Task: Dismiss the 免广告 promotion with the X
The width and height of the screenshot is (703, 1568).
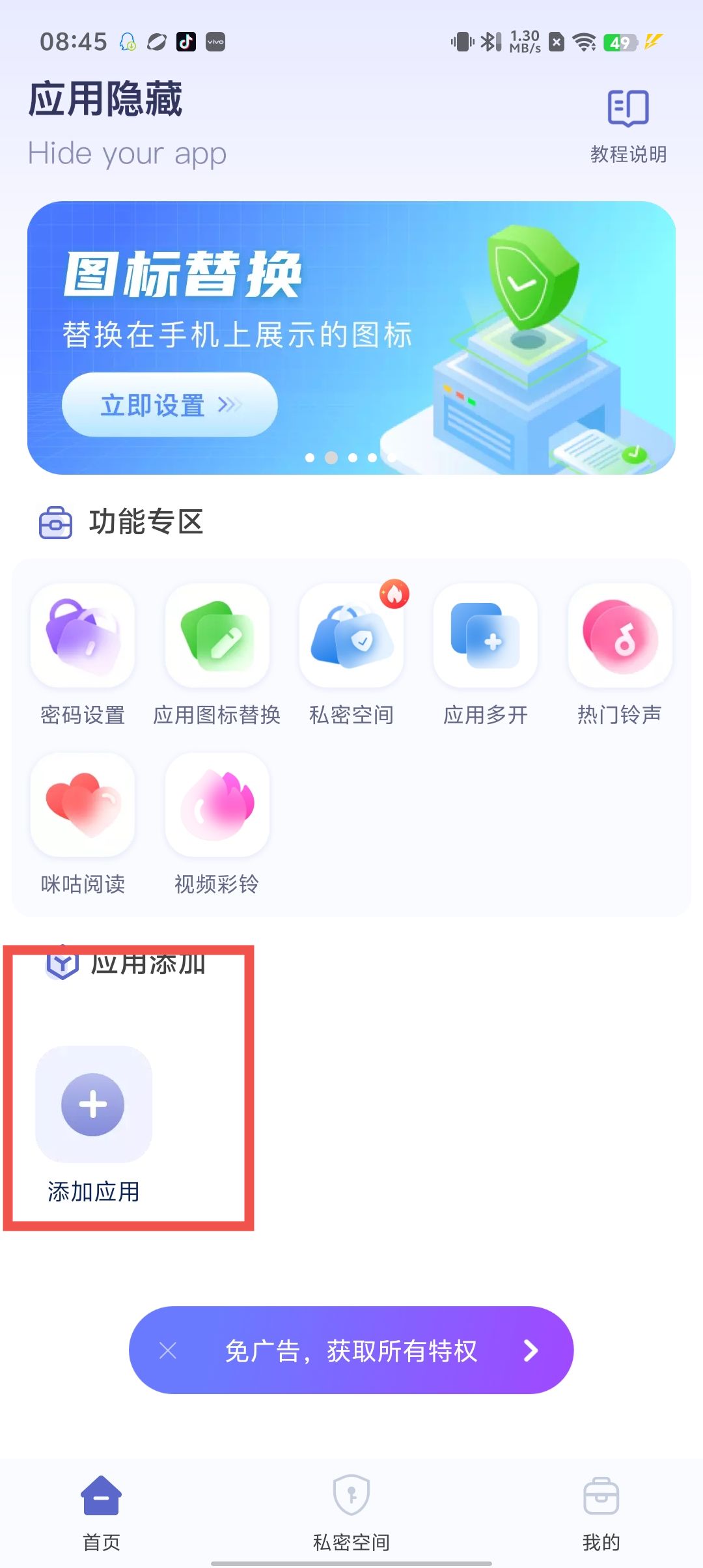Action: 168,1351
